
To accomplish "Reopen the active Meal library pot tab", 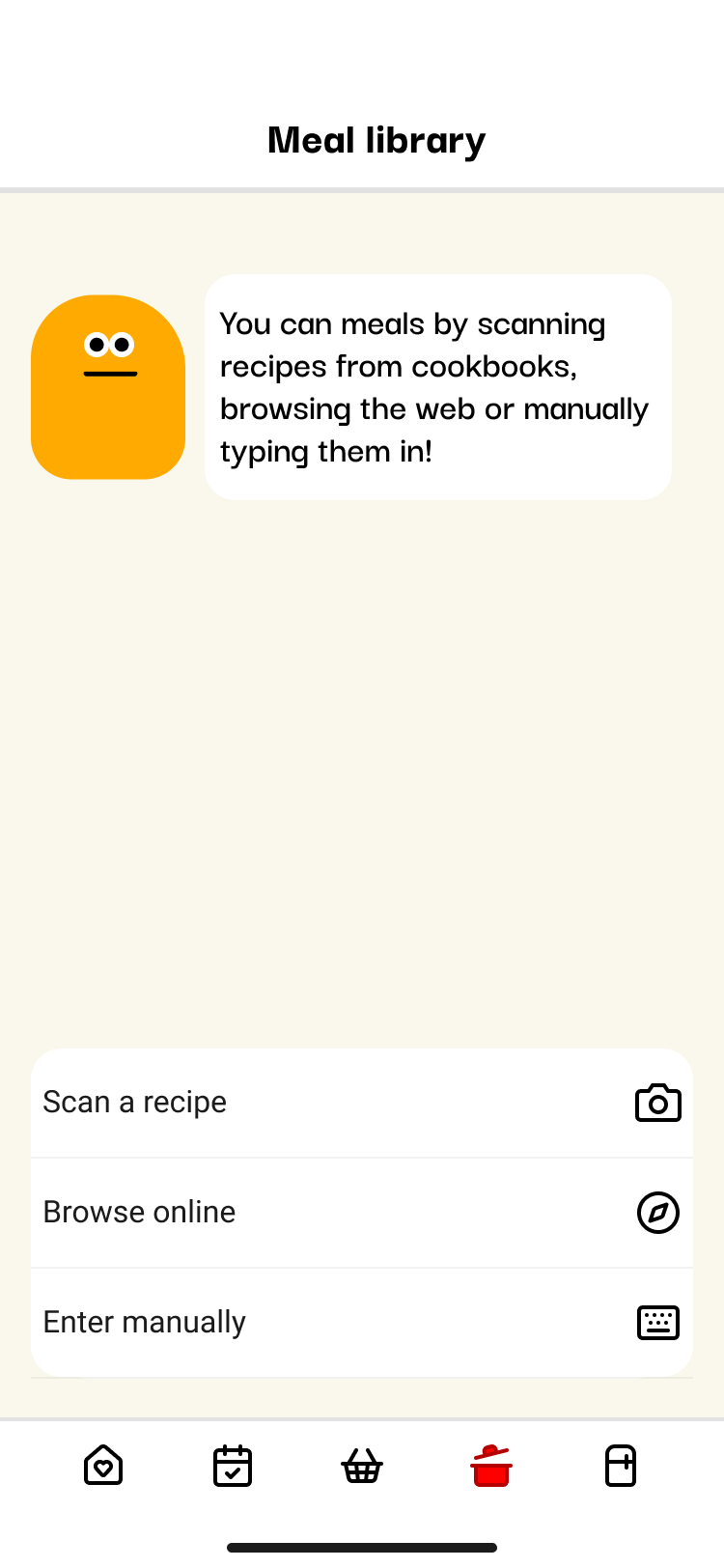I will 490,1465.
